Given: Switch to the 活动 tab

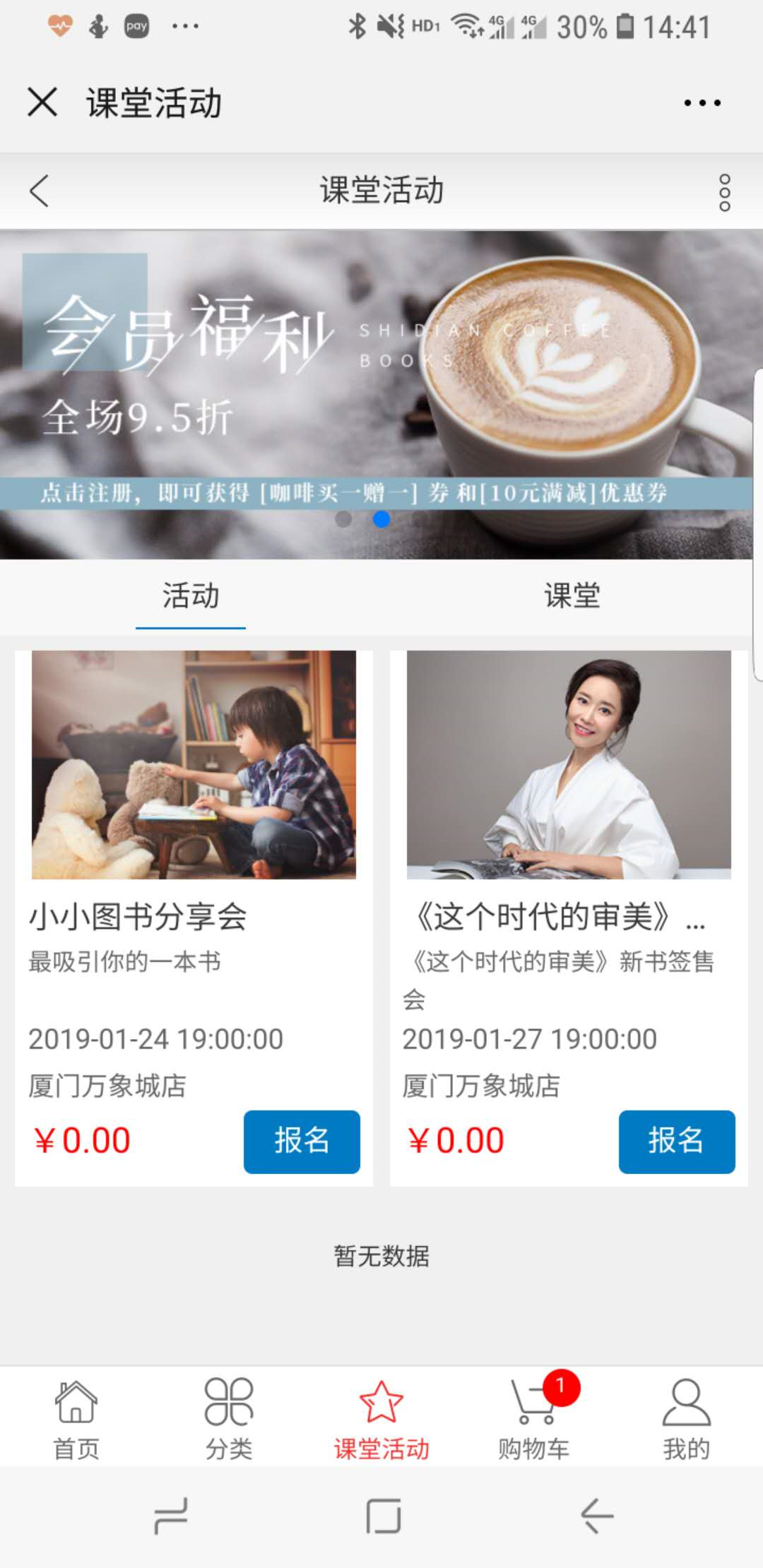Looking at the screenshot, I should (191, 596).
